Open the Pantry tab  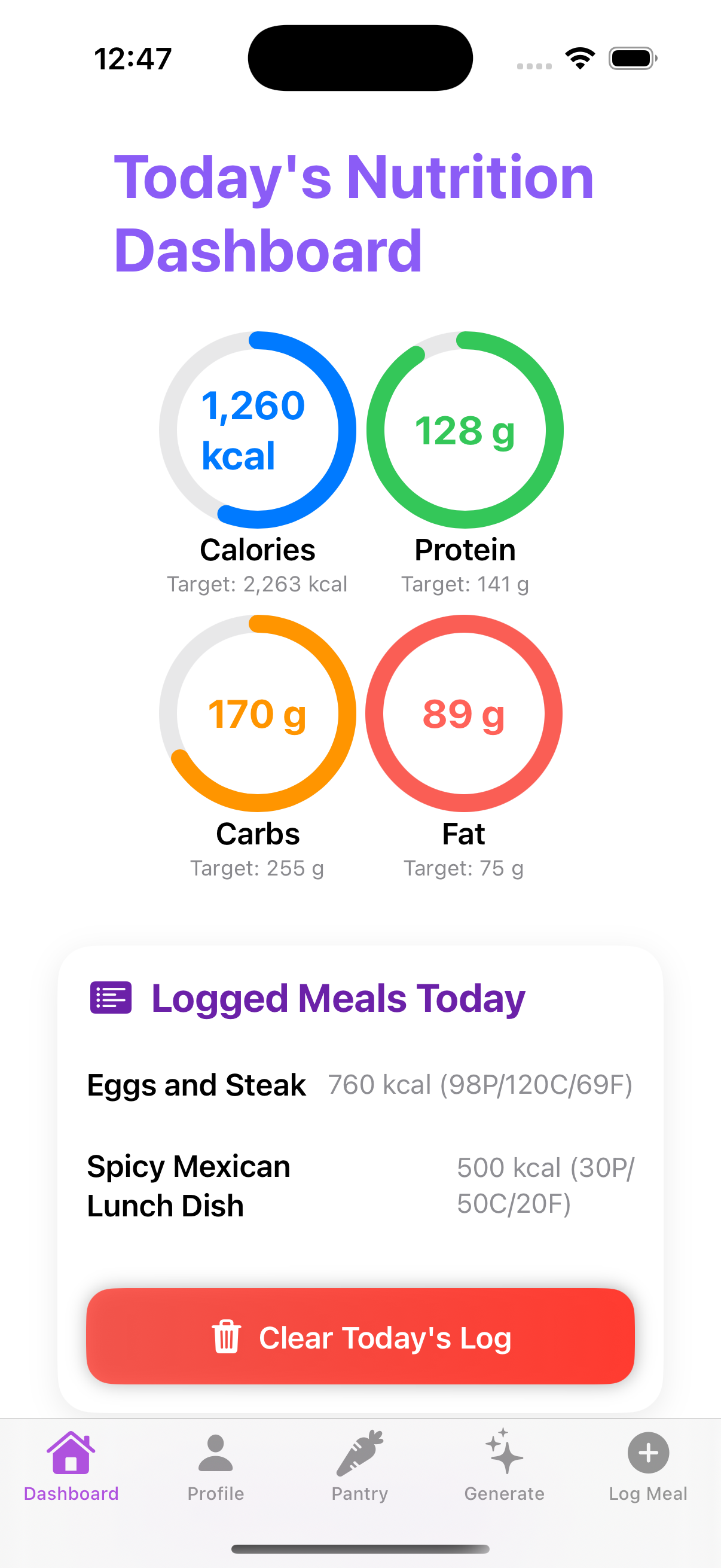click(359, 1467)
